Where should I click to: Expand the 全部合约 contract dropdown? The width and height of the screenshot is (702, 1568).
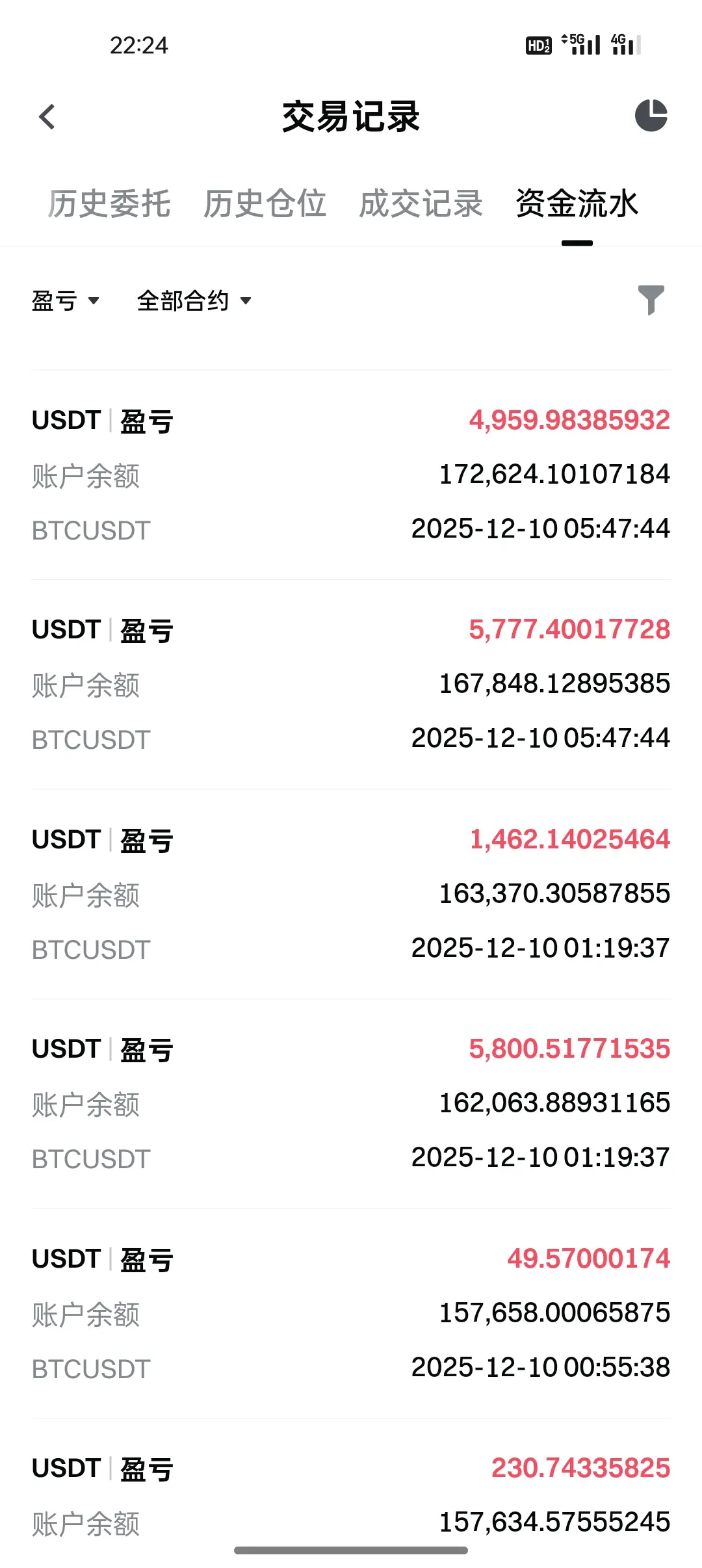[x=194, y=300]
